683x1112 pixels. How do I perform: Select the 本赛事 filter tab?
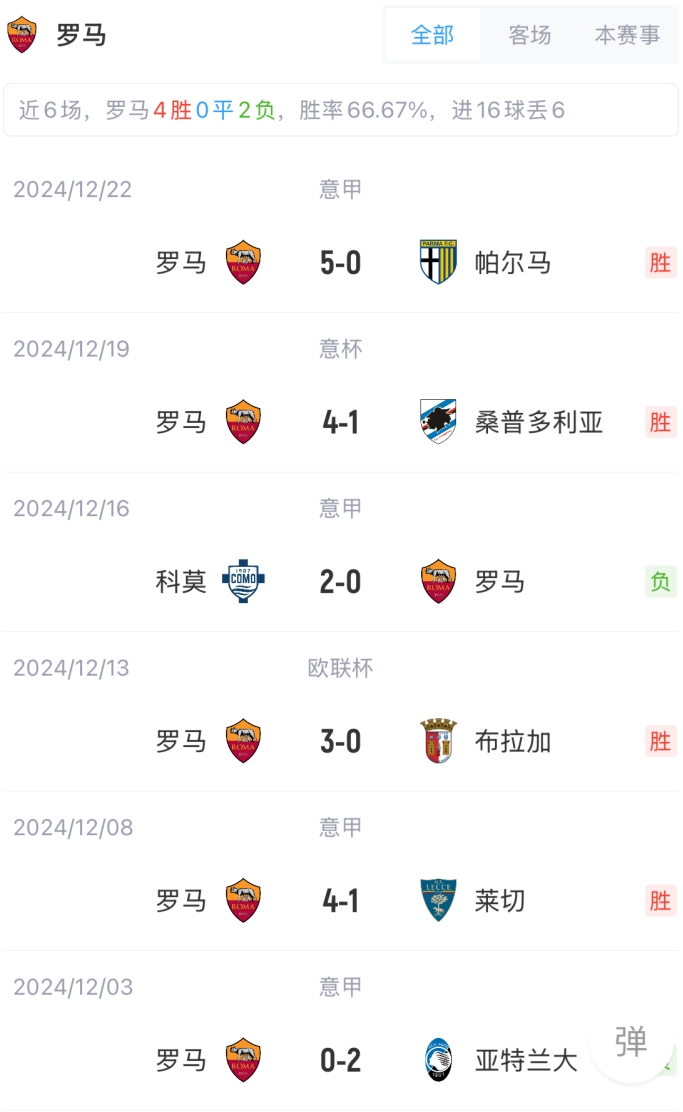627,35
